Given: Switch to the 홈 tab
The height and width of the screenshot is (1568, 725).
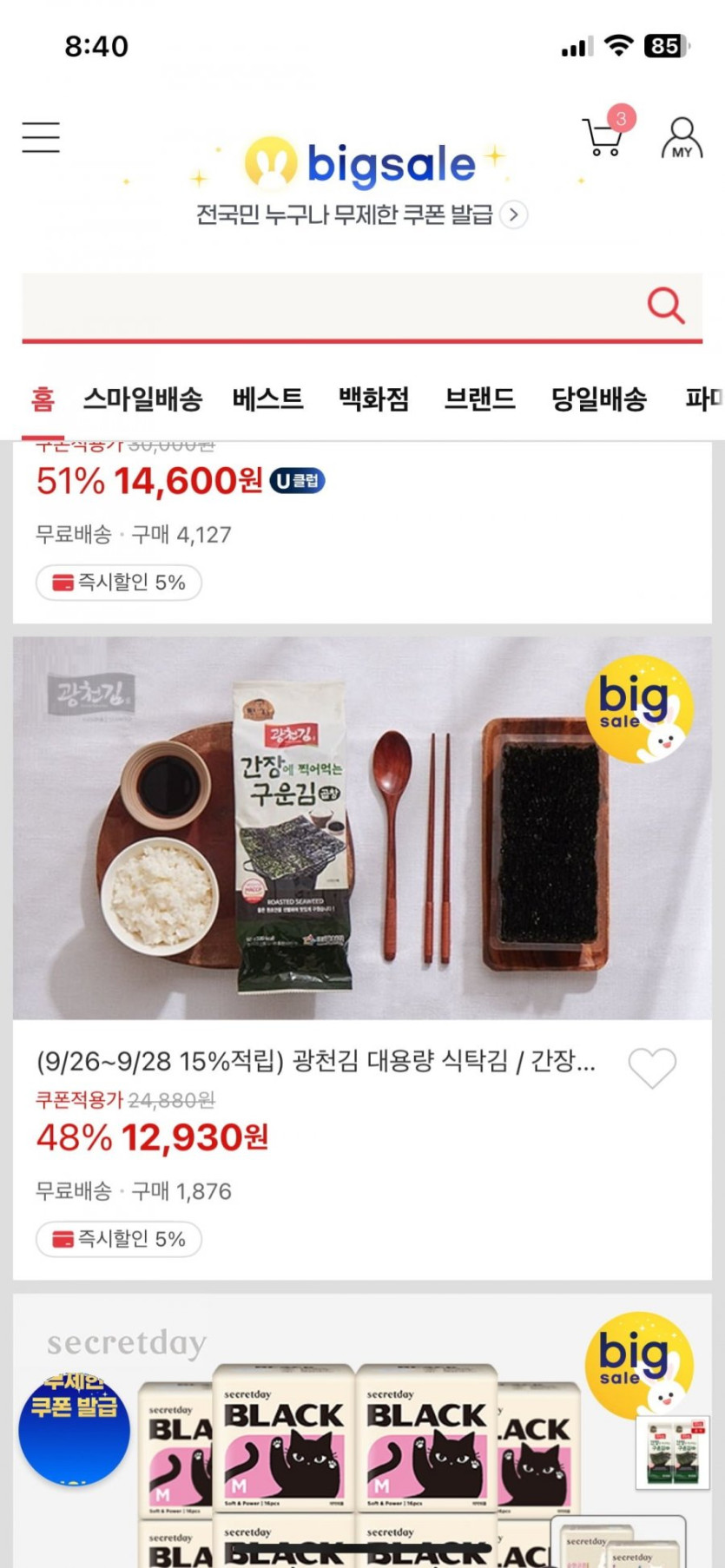Looking at the screenshot, I should [x=43, y=399].
